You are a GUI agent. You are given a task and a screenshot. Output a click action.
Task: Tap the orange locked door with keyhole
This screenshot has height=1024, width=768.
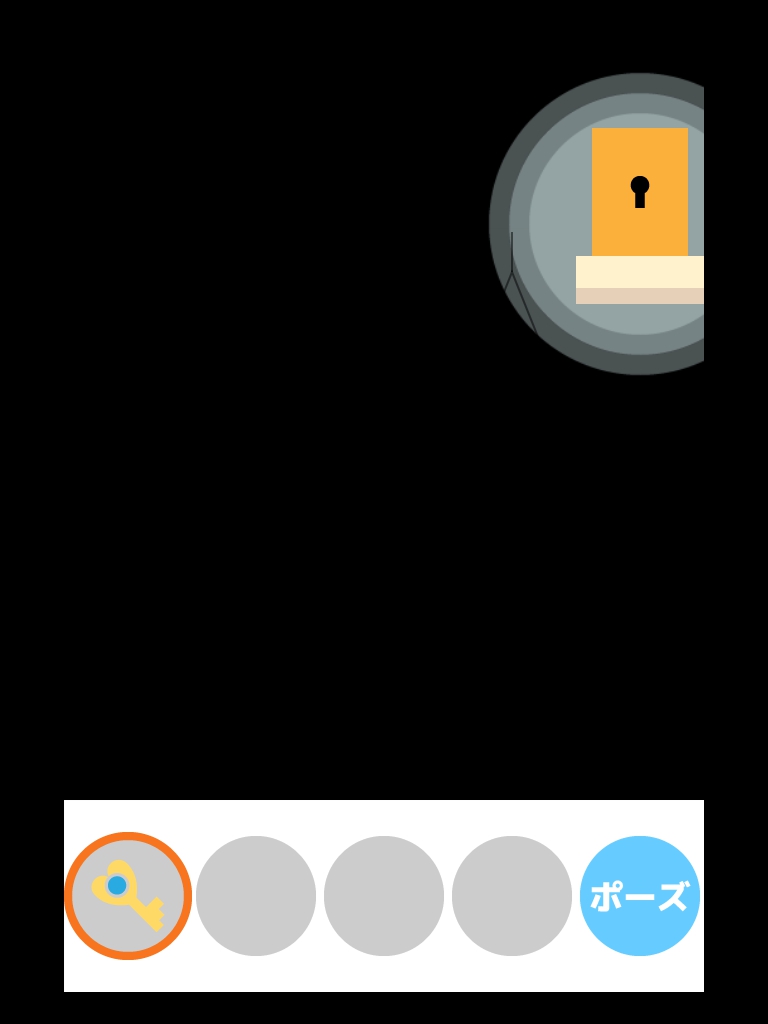coord(639,192)
